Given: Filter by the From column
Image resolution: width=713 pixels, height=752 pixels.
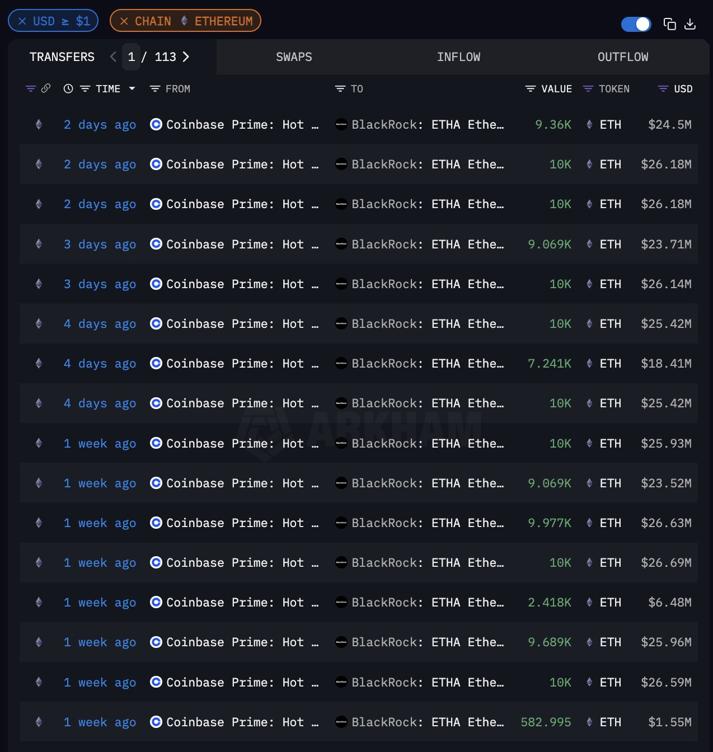Looking at the screenshot, I should point(155,89).
